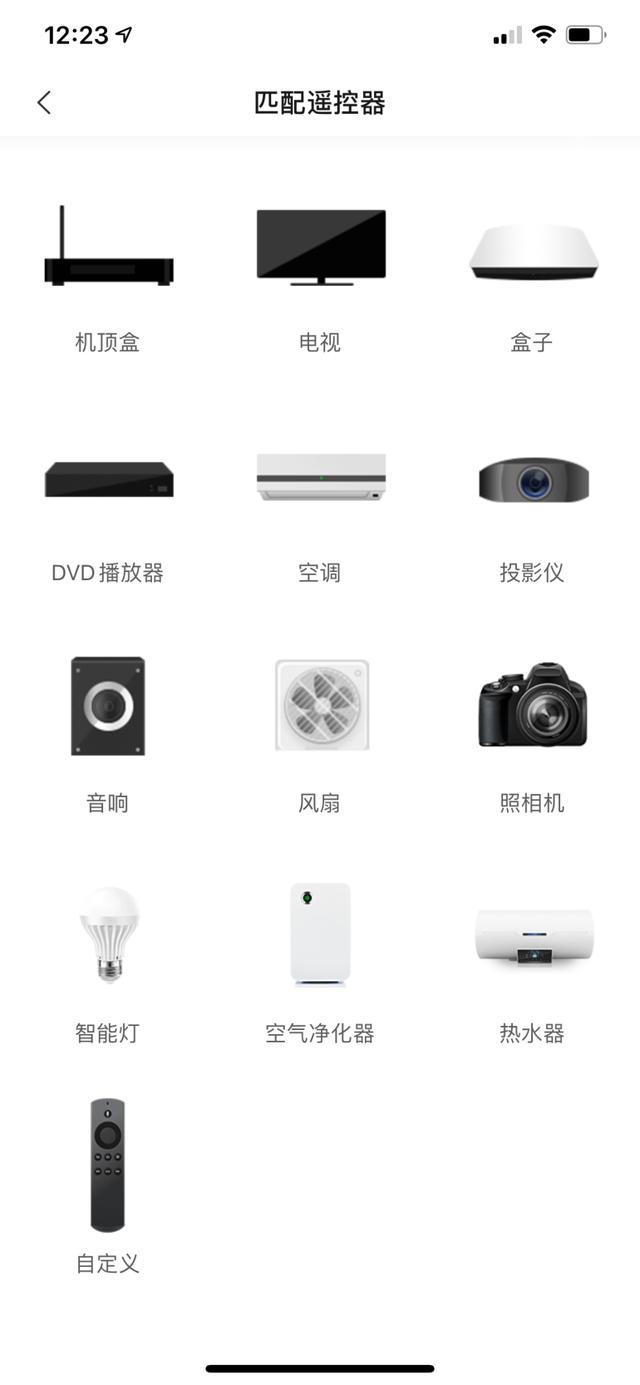Image resolution: width=640 pixels, height=1385 pixels.
Task: Go back from 匹配遥控器 screen
Action: tap(44, 102)
